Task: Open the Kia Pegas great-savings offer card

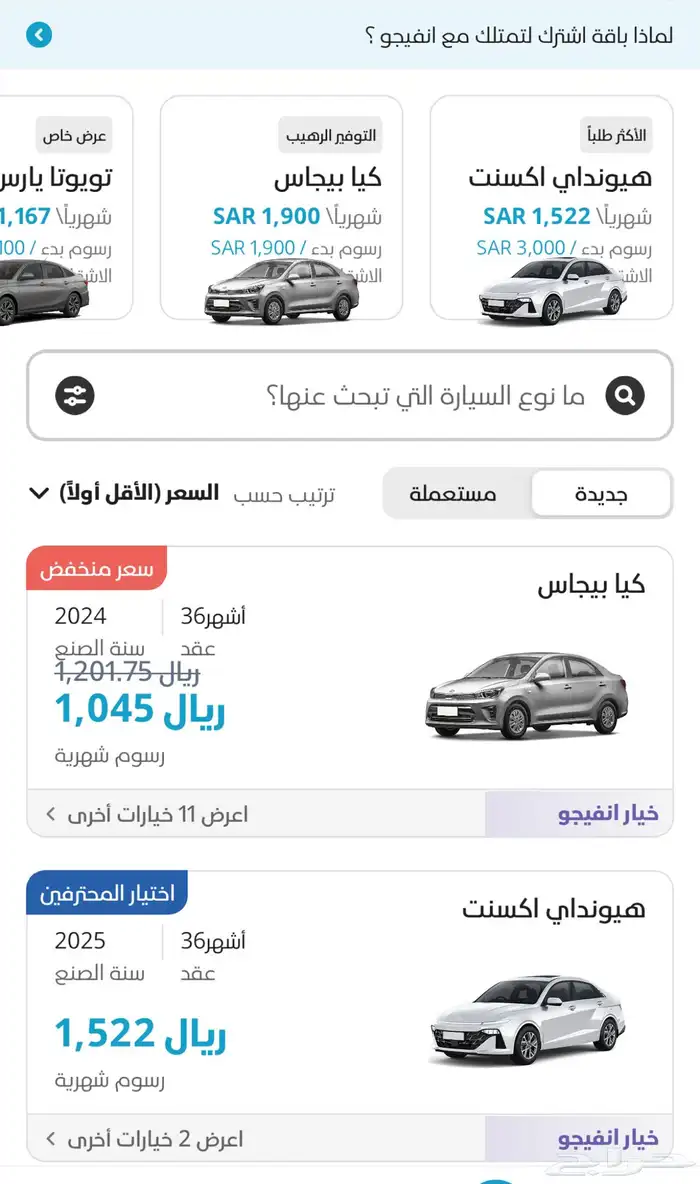Action: [x=281, y=208]
